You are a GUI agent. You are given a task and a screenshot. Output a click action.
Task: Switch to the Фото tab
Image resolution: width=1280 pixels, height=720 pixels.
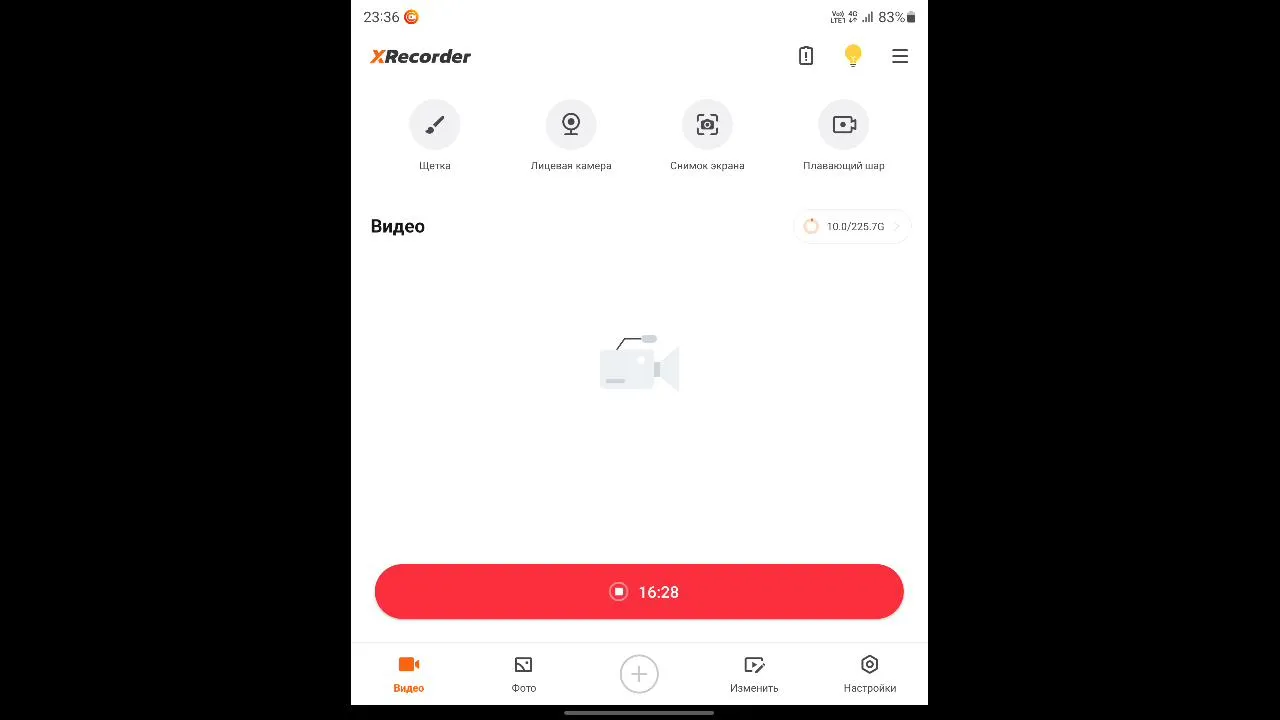(x=524, y=674)
